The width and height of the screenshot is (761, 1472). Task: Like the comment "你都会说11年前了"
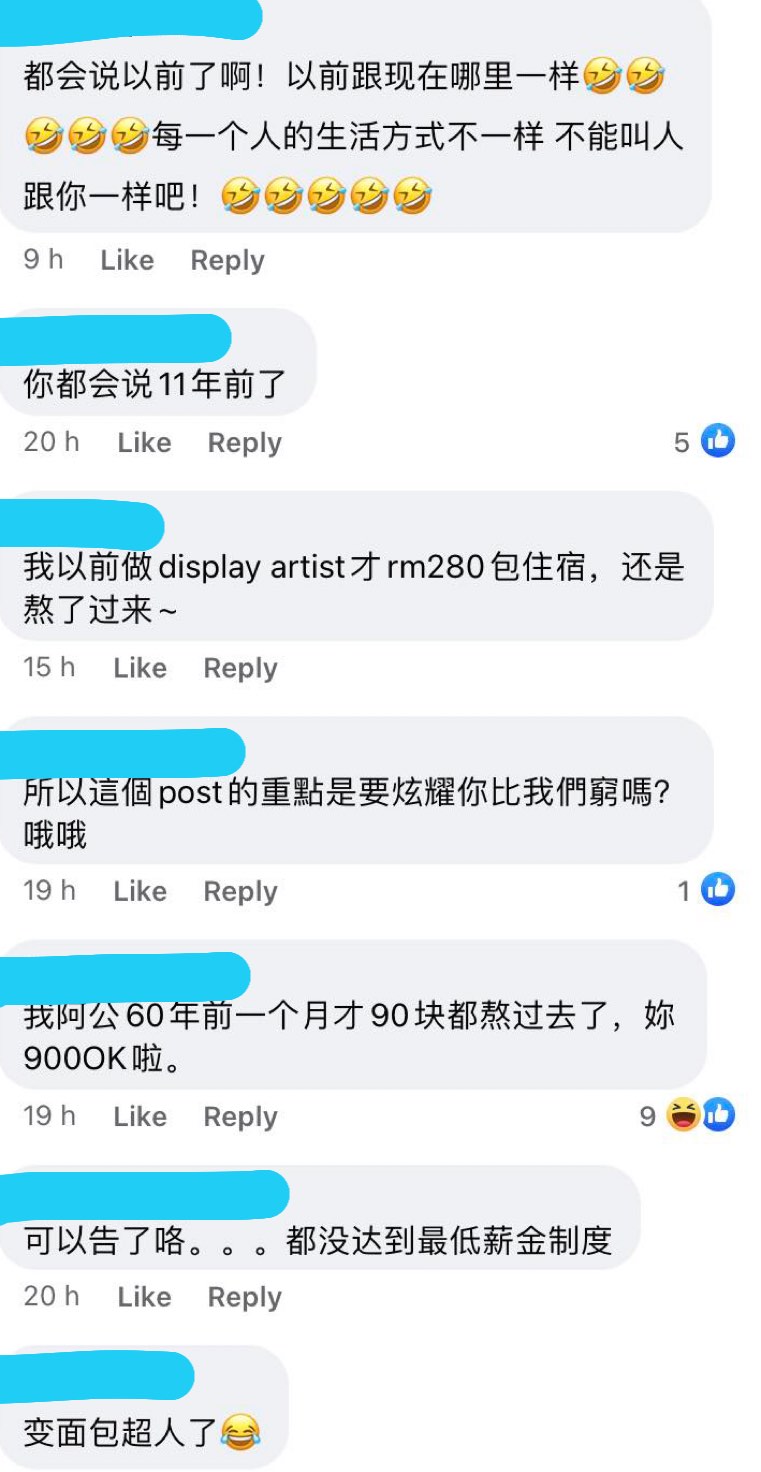[x=144, y=442]
